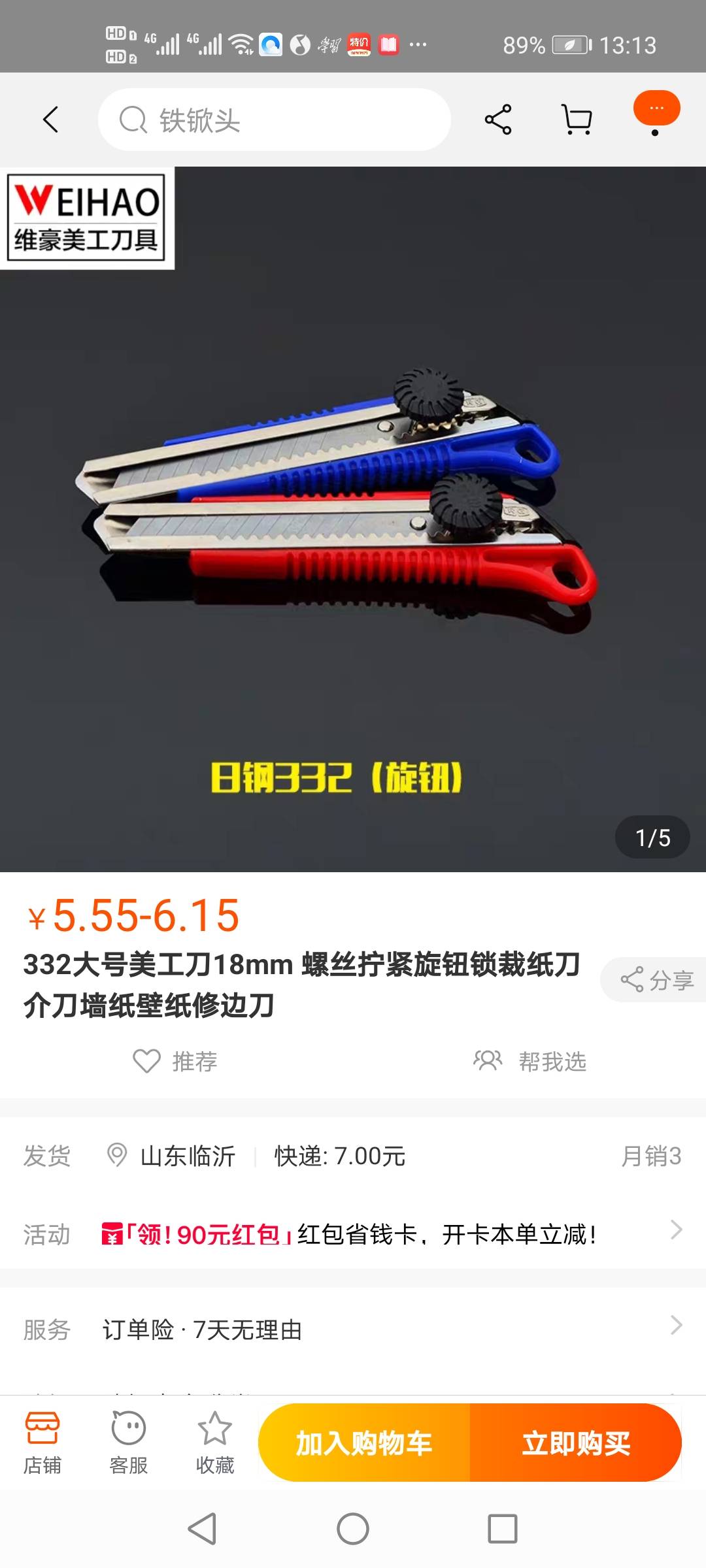Viewport: 706px width, 1568px height.
Task: Go back using the top-left arrow
Action: coord(51,120)
